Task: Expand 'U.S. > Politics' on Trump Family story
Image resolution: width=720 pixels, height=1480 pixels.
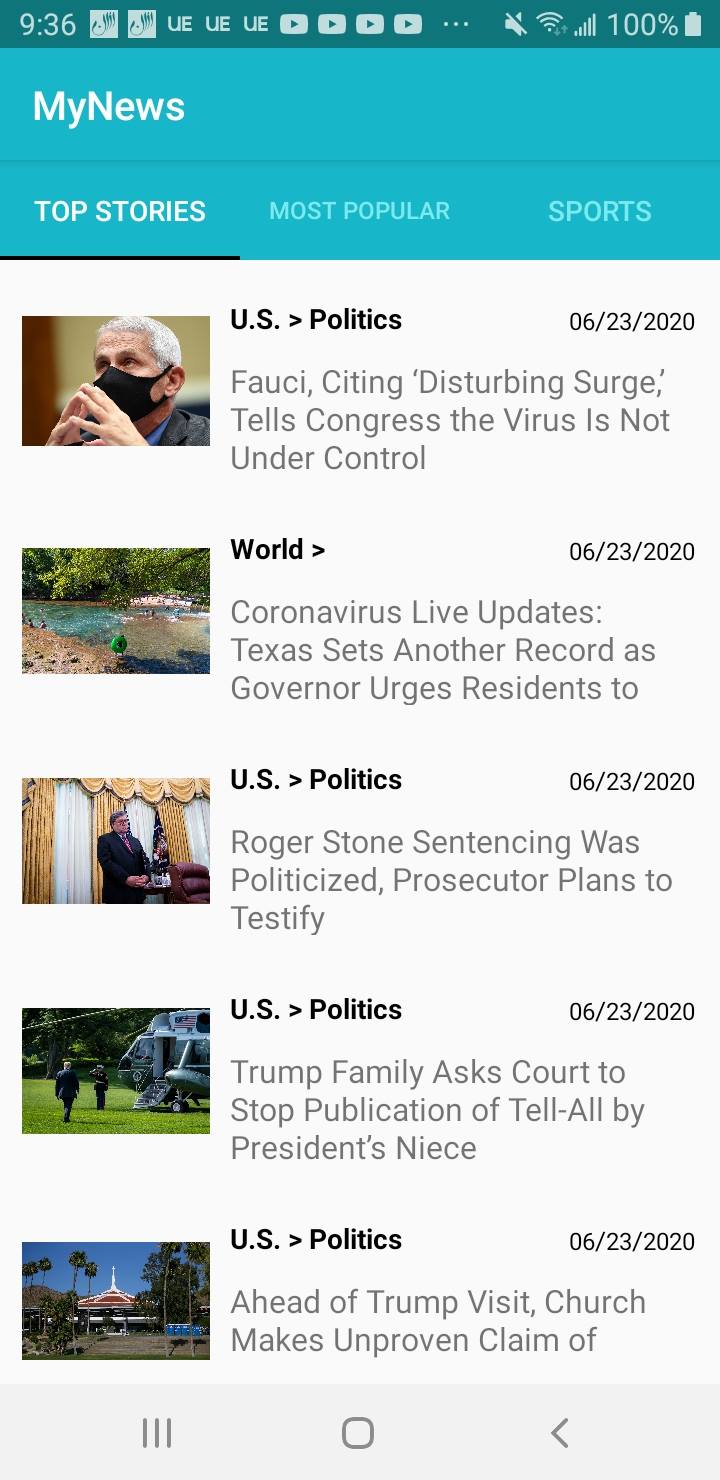Action: point(316,1009)
